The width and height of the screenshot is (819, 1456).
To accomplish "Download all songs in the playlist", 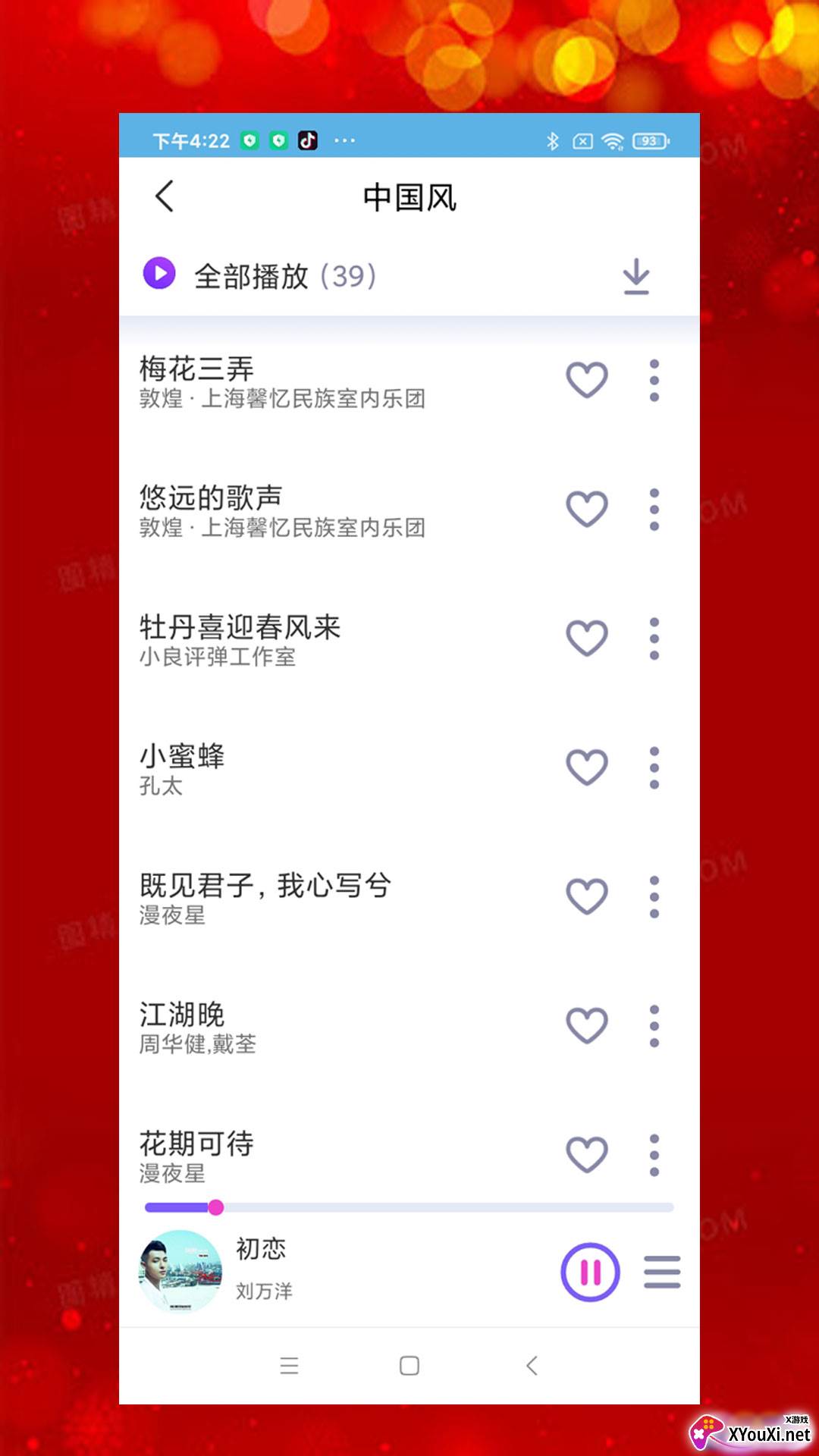I will click(x=635, y=275).
